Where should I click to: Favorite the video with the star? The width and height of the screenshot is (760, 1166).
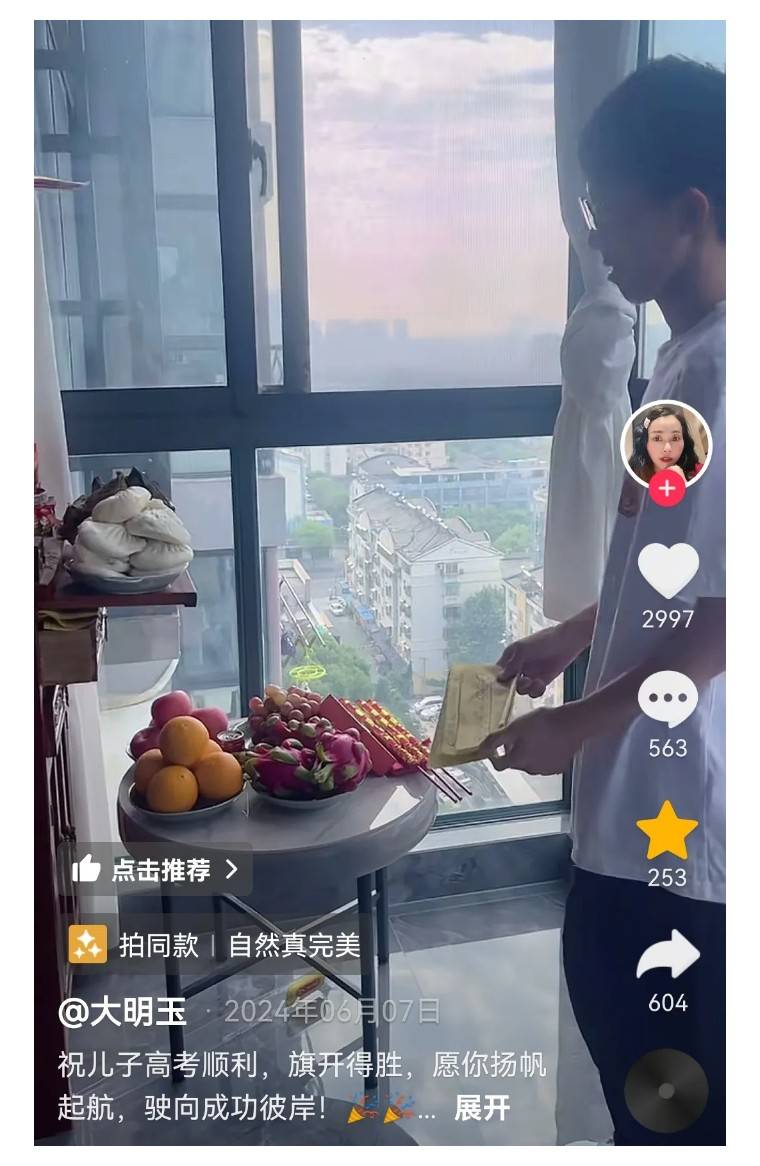click(x=667, y=830)
